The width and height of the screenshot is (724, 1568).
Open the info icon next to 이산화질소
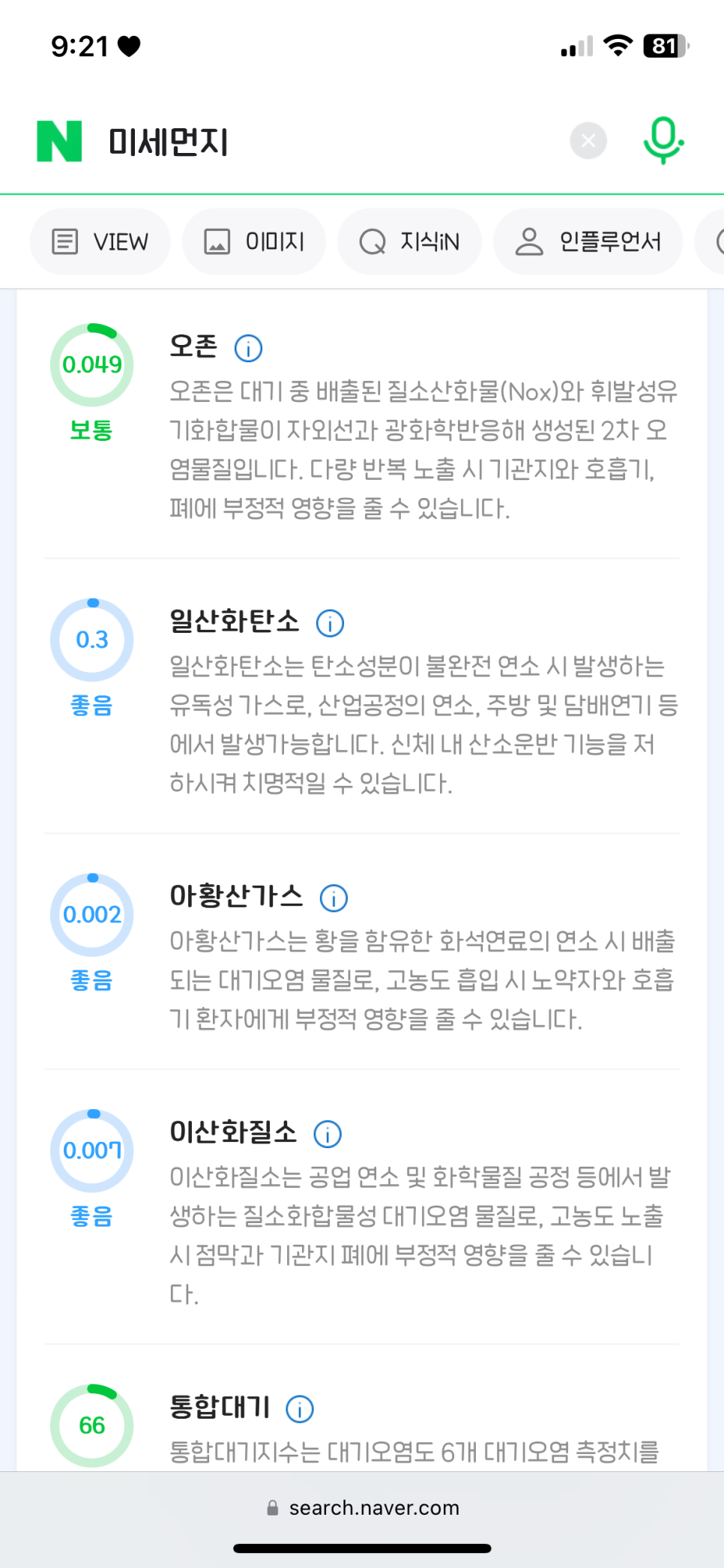point(328,1134)
